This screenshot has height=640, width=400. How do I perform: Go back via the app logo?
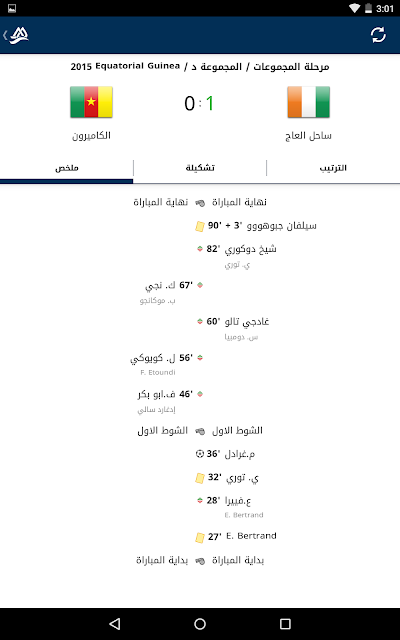click(x=16, y=35)
